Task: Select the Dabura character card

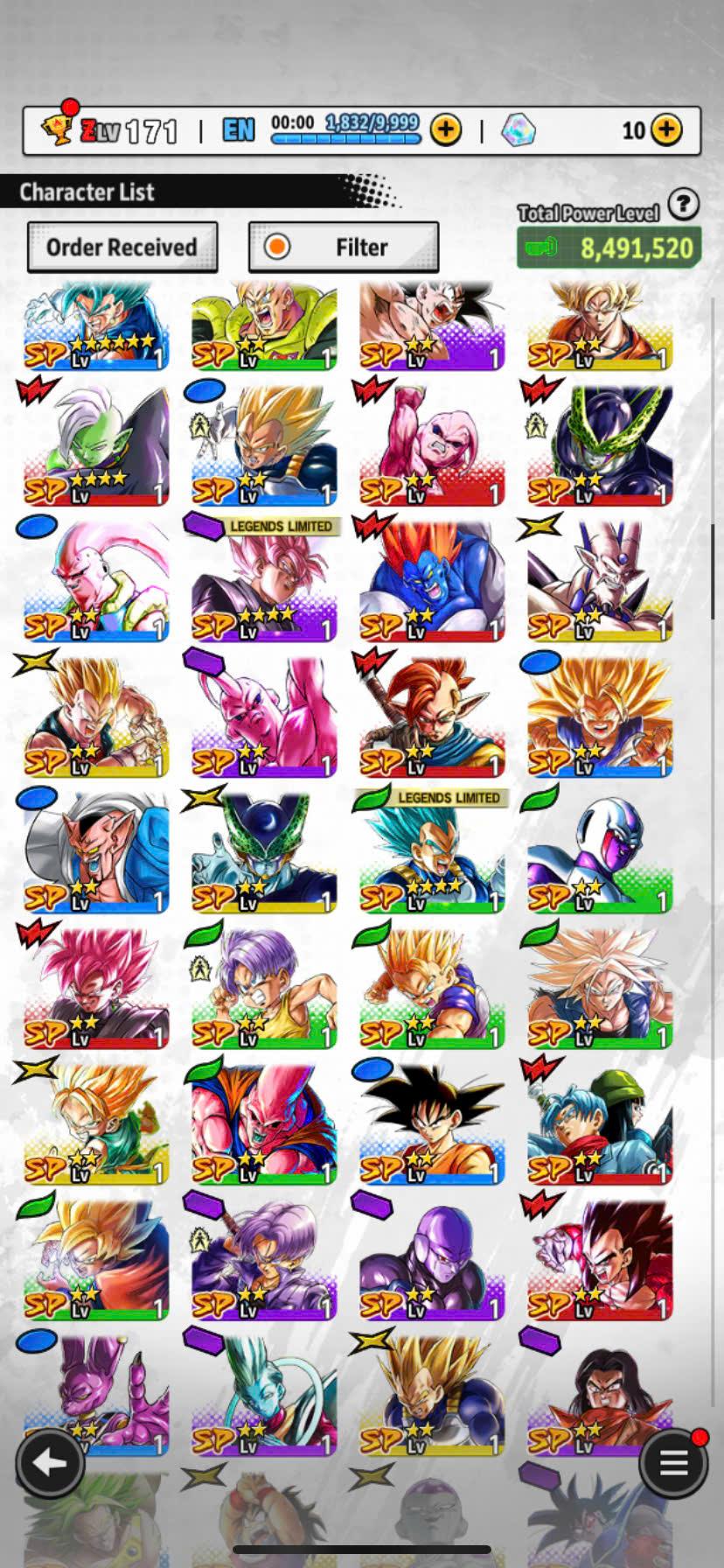Action: [96, 853]
